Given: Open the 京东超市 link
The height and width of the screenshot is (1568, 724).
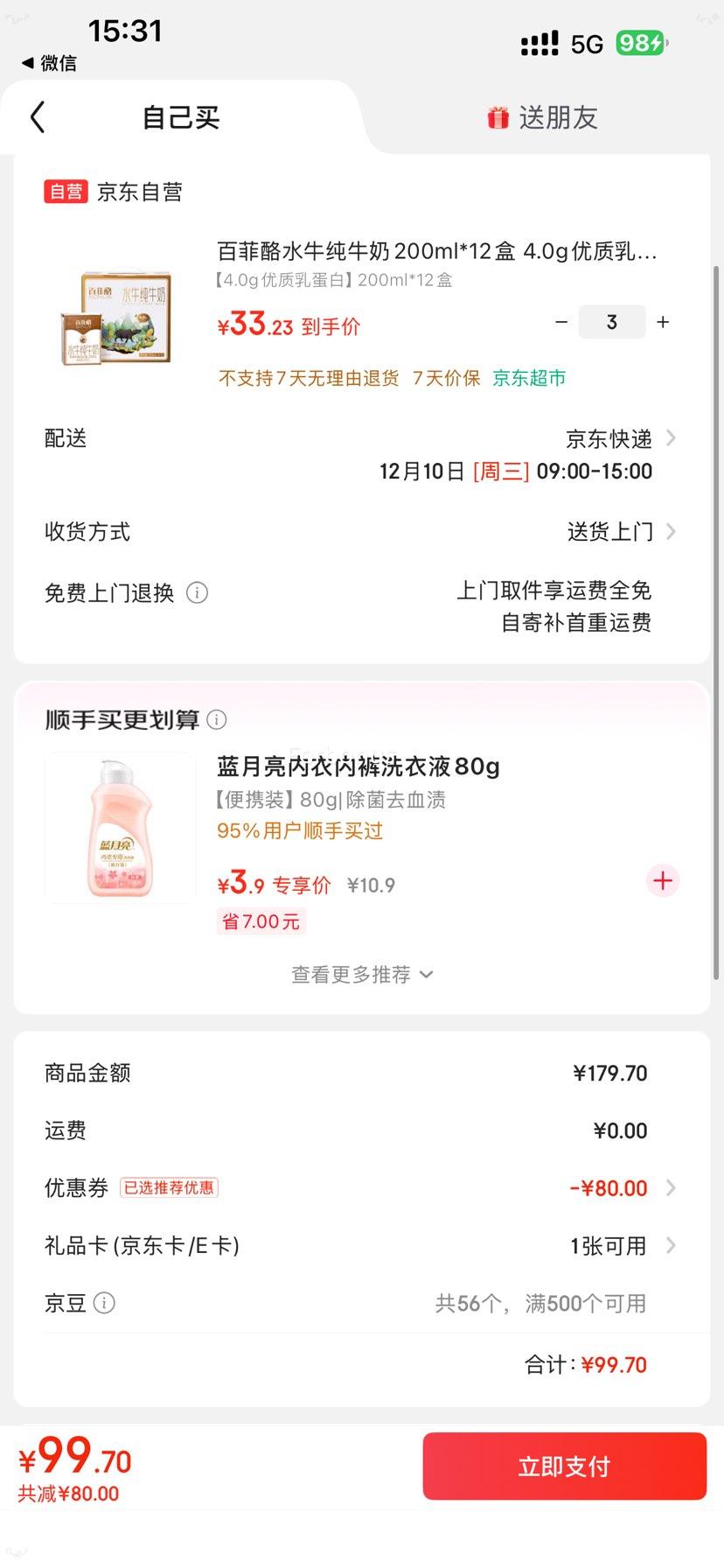Looking at the screenshot, I should point(528,377).
